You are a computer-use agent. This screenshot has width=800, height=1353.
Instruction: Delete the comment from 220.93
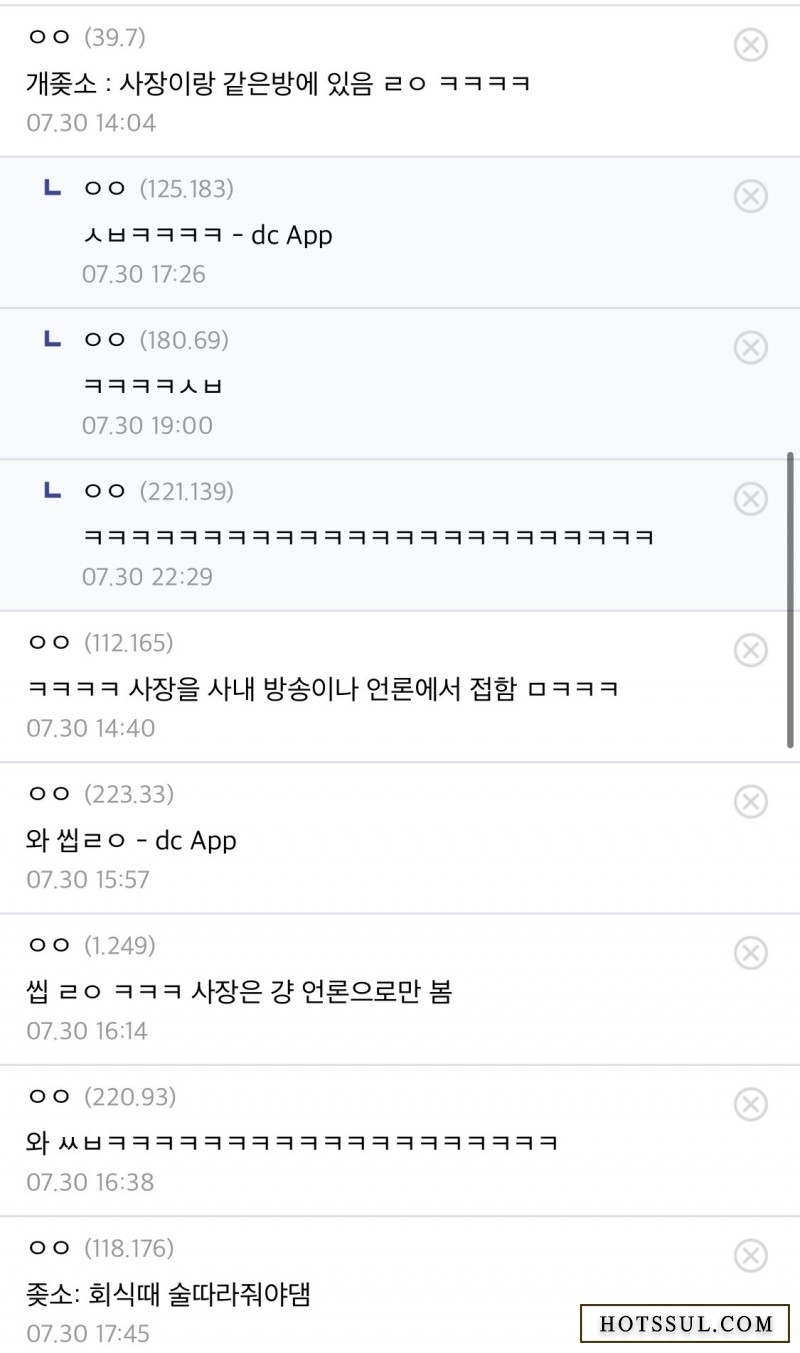pos(751,1104)
